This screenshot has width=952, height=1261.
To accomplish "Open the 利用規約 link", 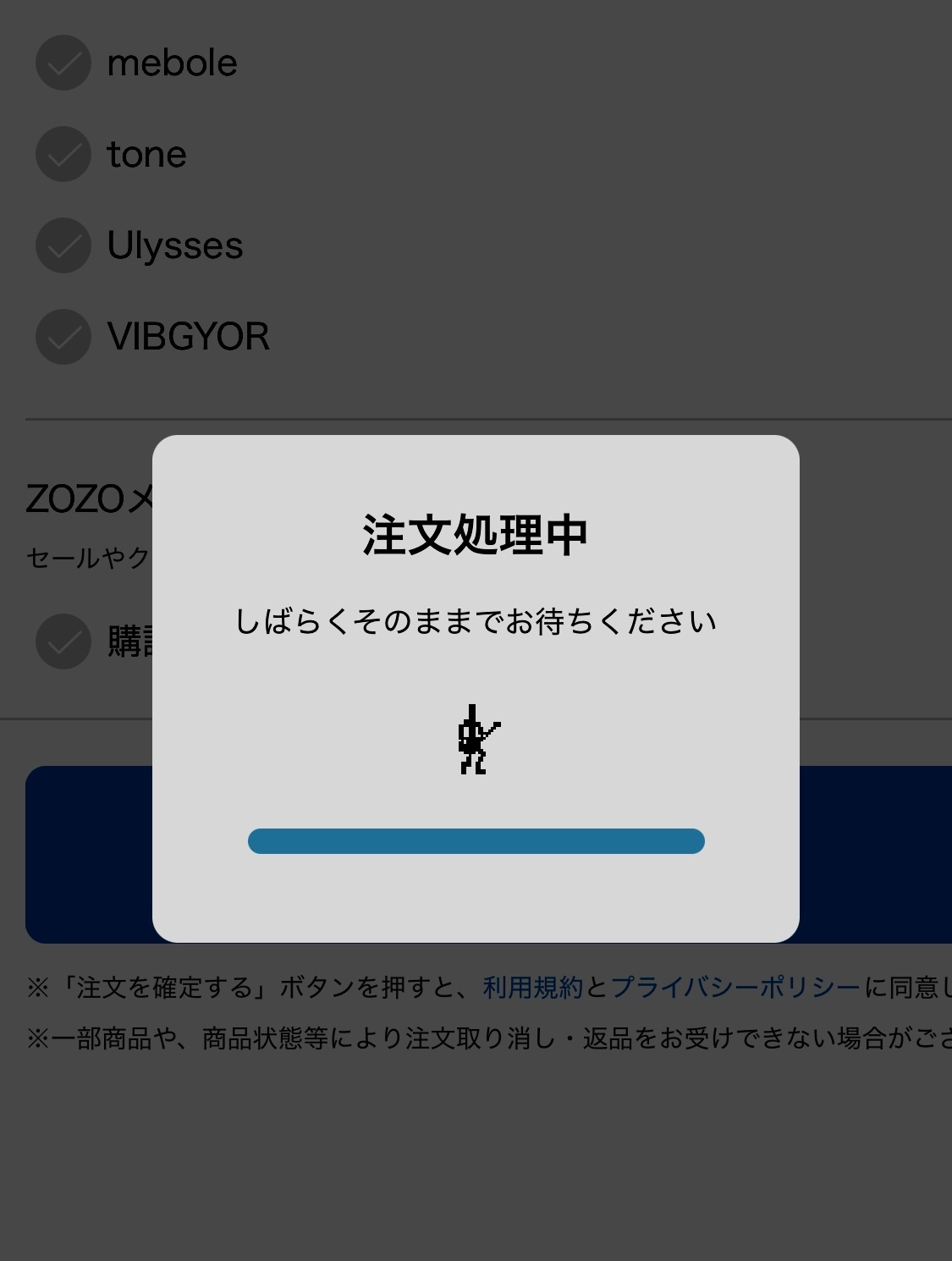I will 532,987.
